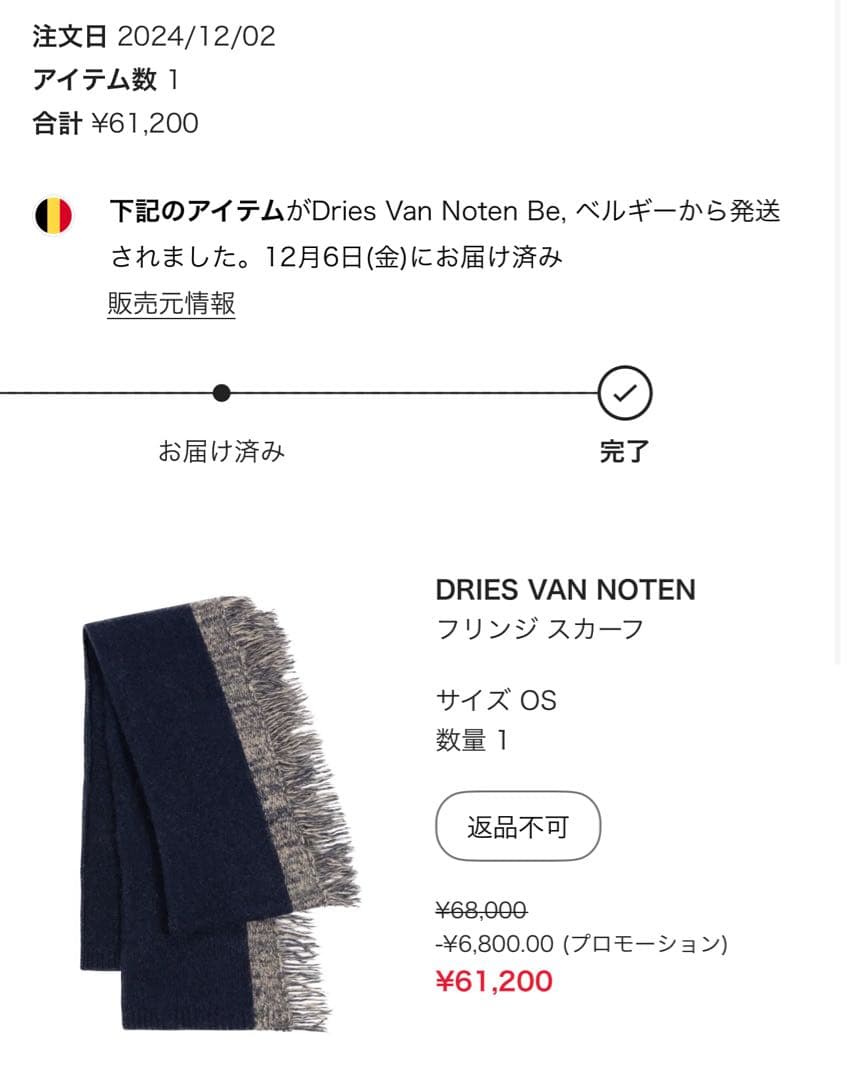Viewport: 847px width, 1080px height.
Task: Click the 返品不可 non-returnable button
Action: pyautogui.click(x=517, y=827)
